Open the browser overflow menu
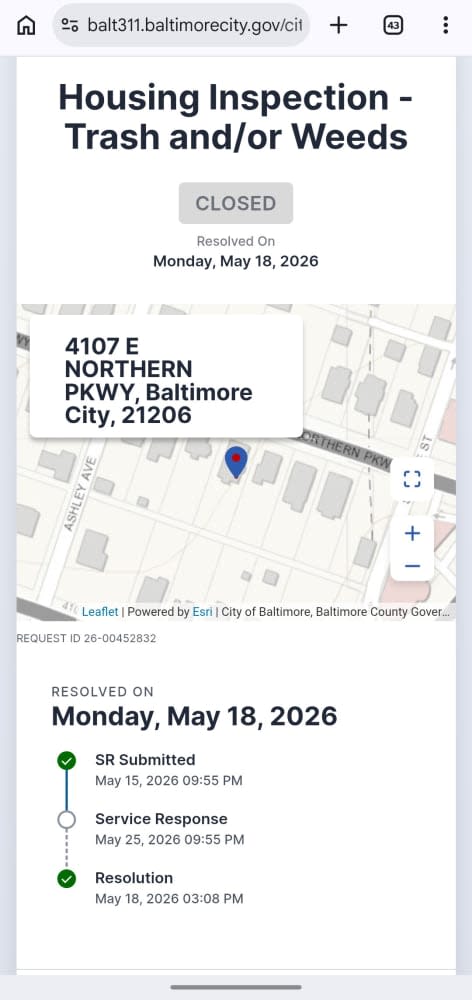The width and height of the screenshot is (472, 1000). [445, 26]
